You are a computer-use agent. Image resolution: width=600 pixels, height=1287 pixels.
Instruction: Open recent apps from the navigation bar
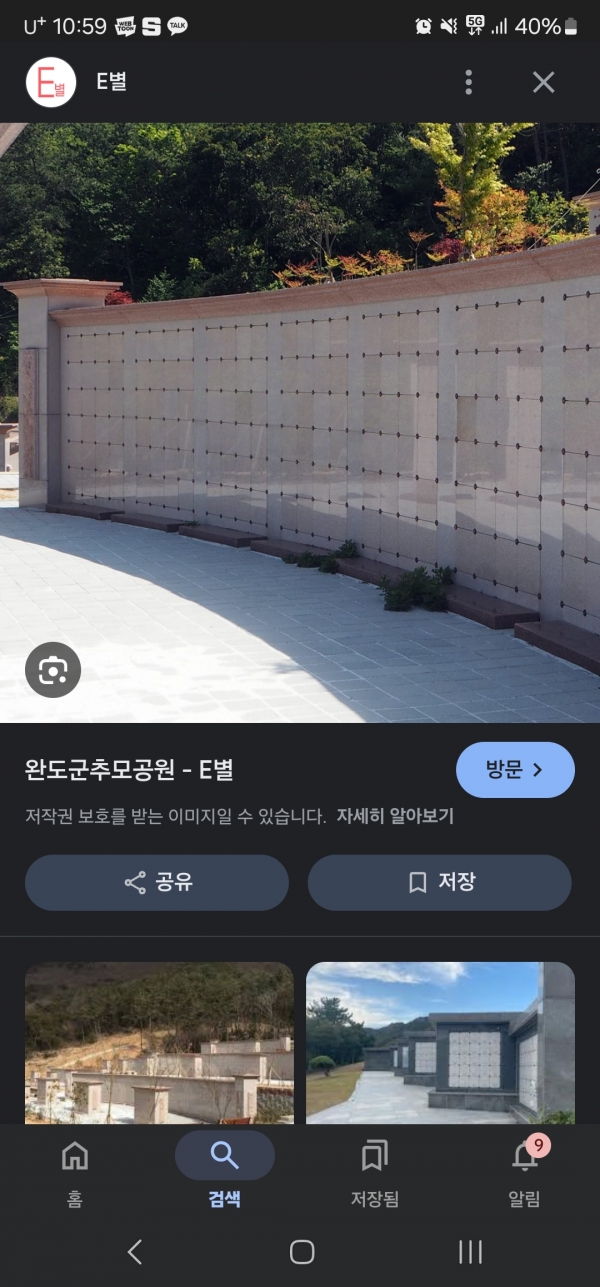pyautogui.click(x=469, y=1251)
